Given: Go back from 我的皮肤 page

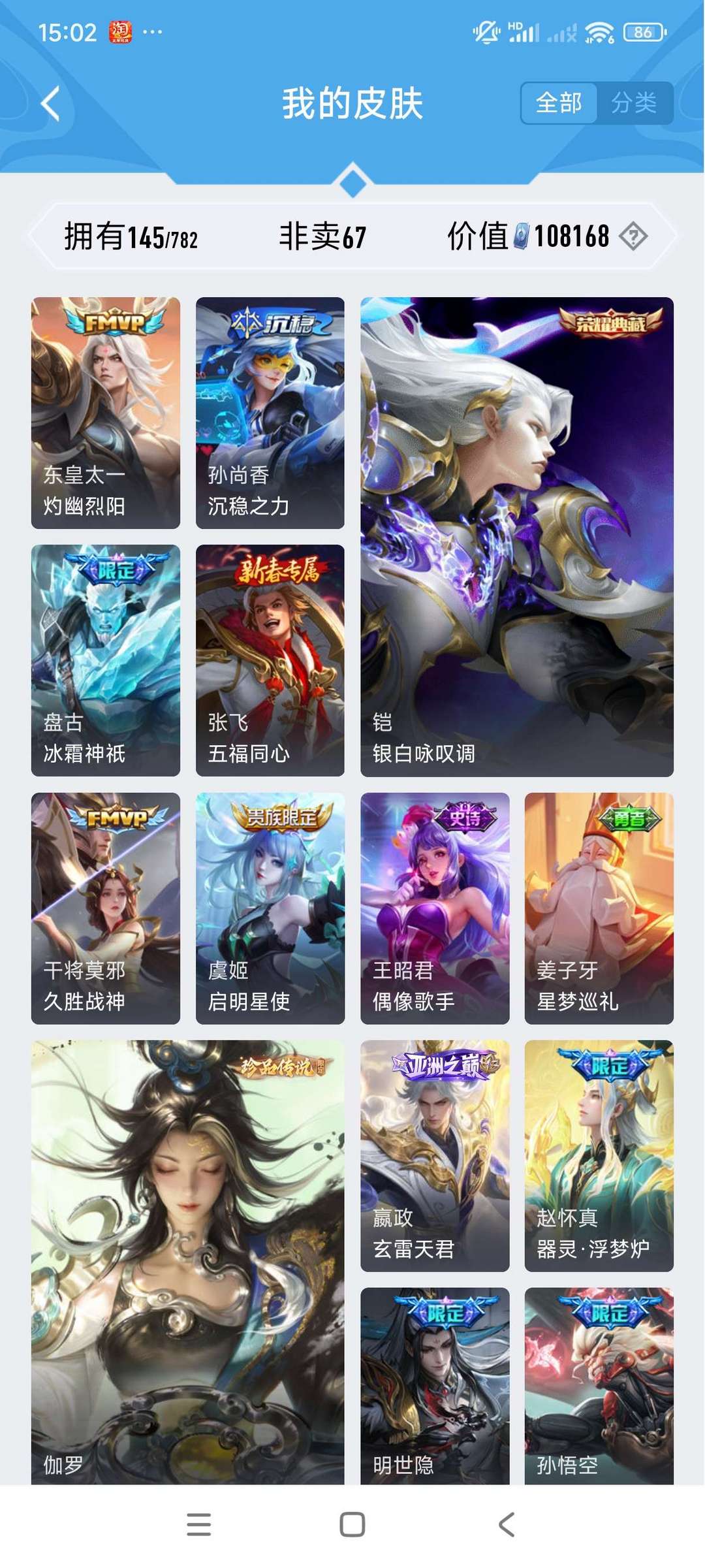Looking at the screenshot, I should tap(50, 104).
